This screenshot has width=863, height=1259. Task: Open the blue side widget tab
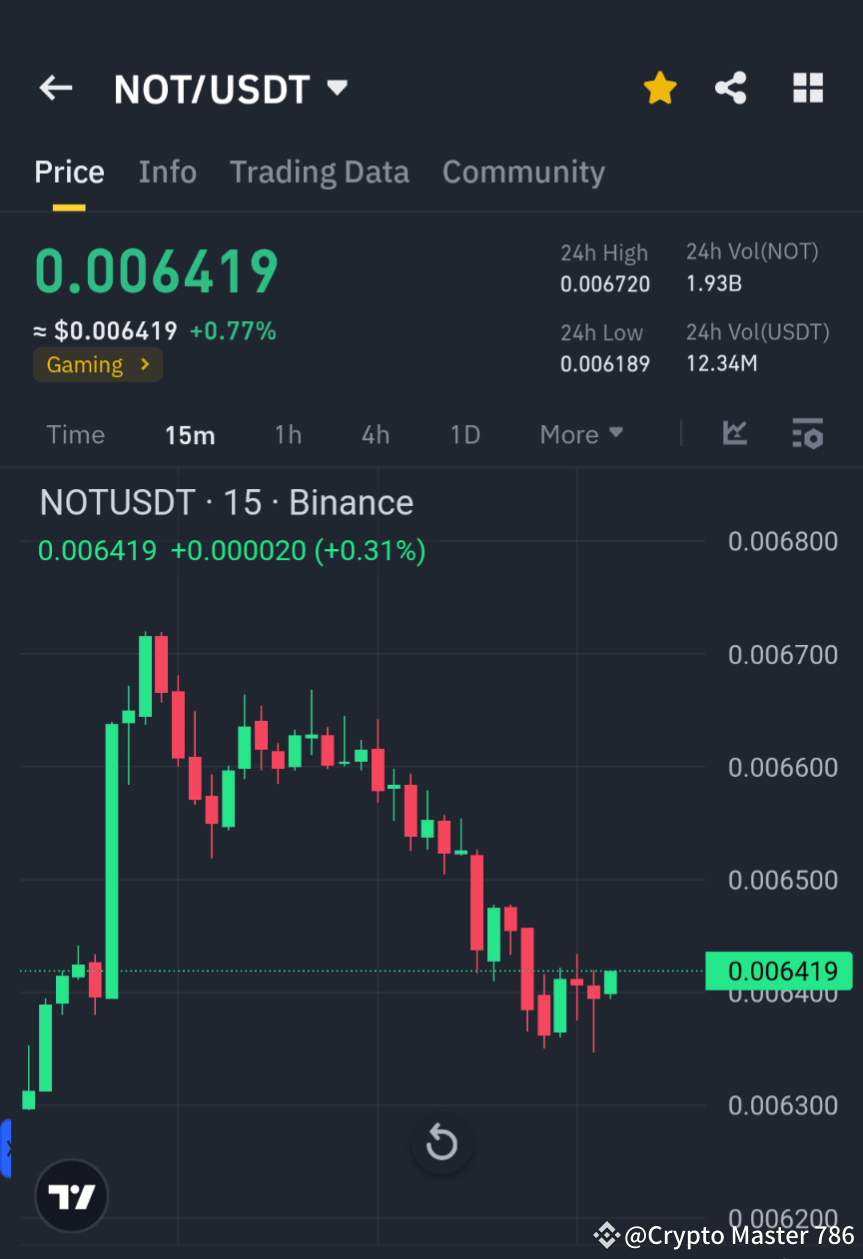[8, 1150]
